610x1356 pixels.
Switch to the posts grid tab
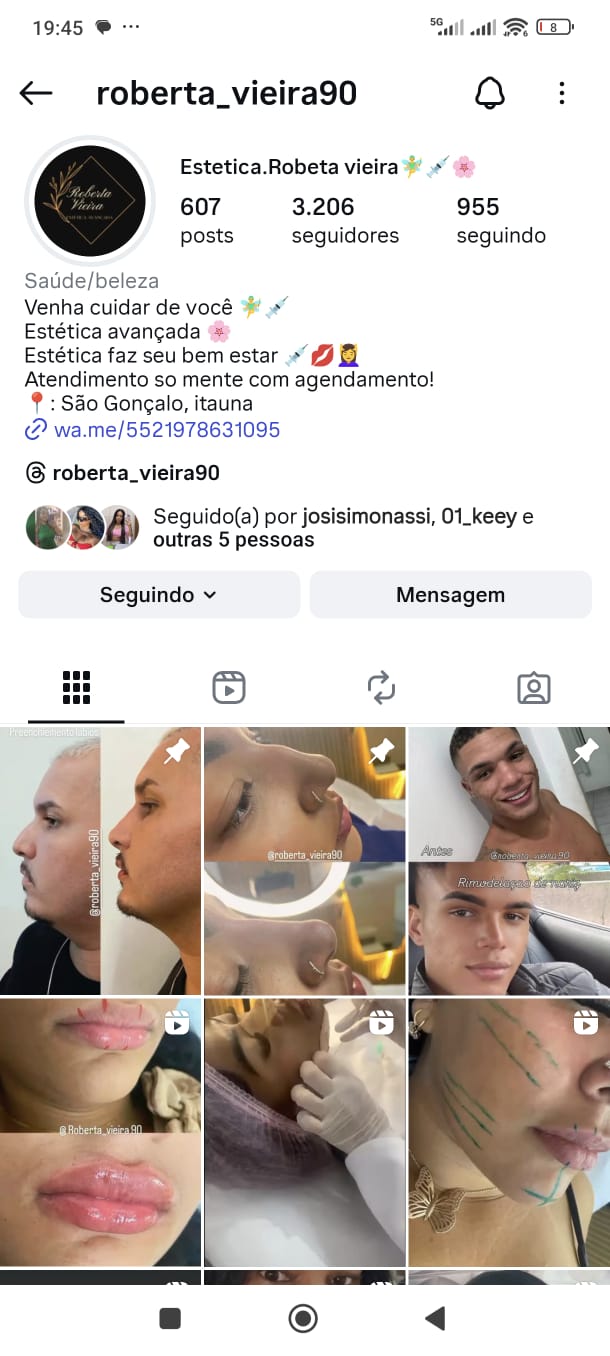tap(76, 688)
